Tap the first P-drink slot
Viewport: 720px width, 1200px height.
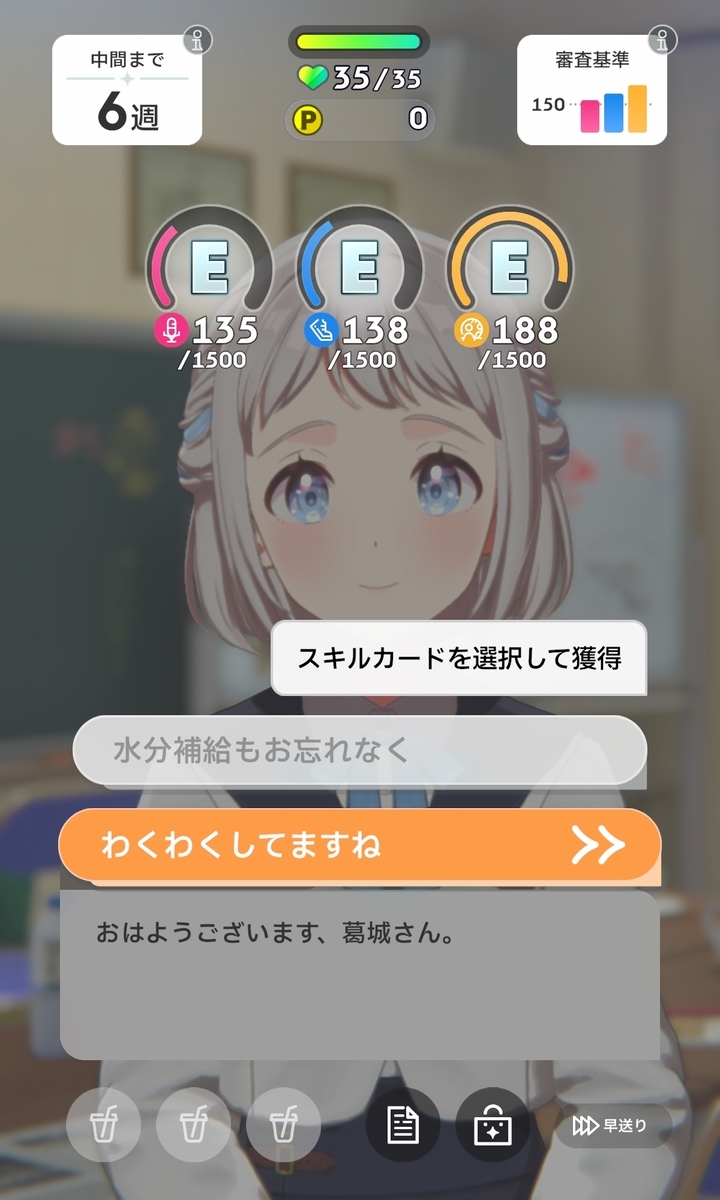coord(103,1125)
